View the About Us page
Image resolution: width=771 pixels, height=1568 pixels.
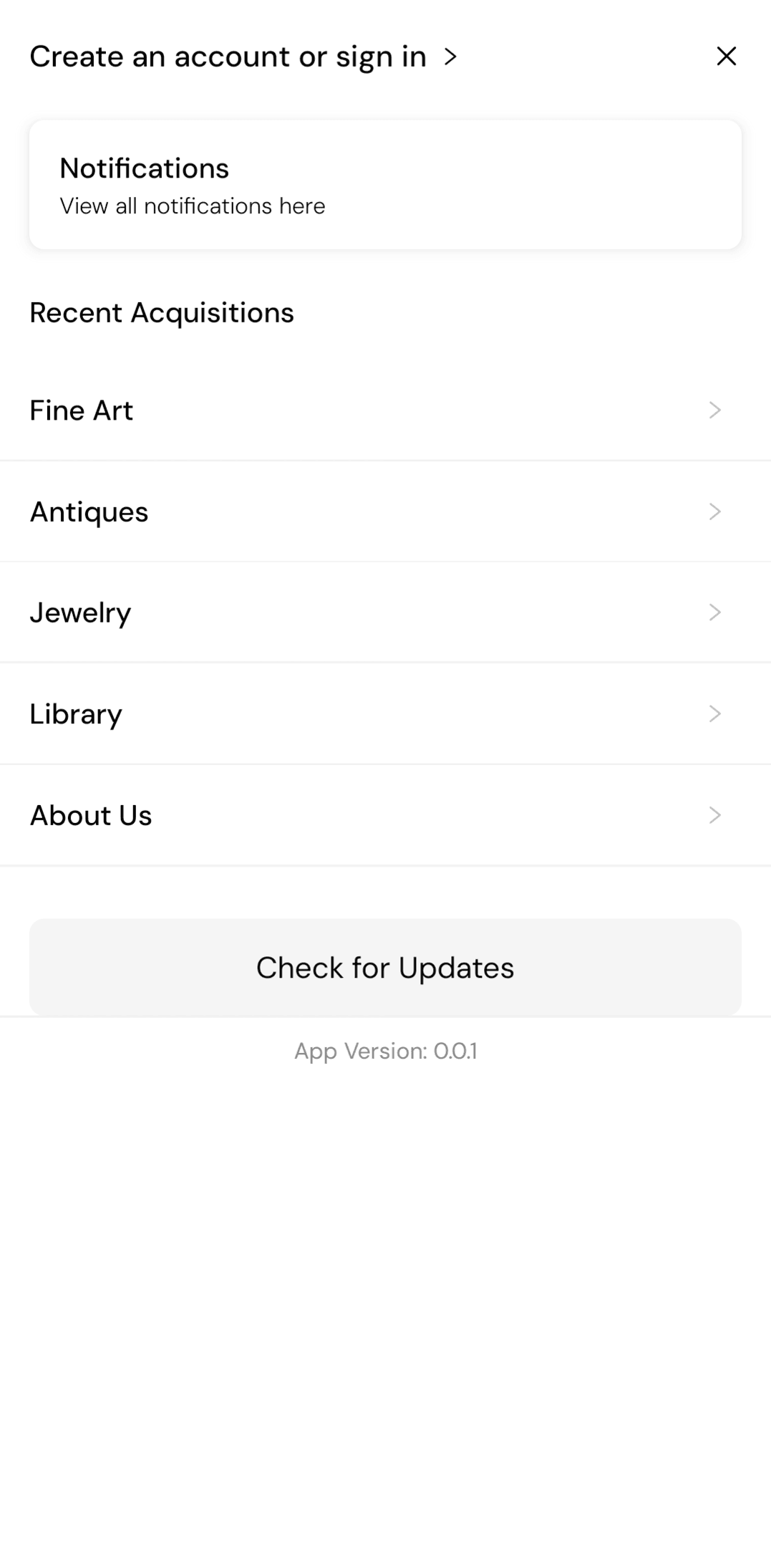click(385, 815)
